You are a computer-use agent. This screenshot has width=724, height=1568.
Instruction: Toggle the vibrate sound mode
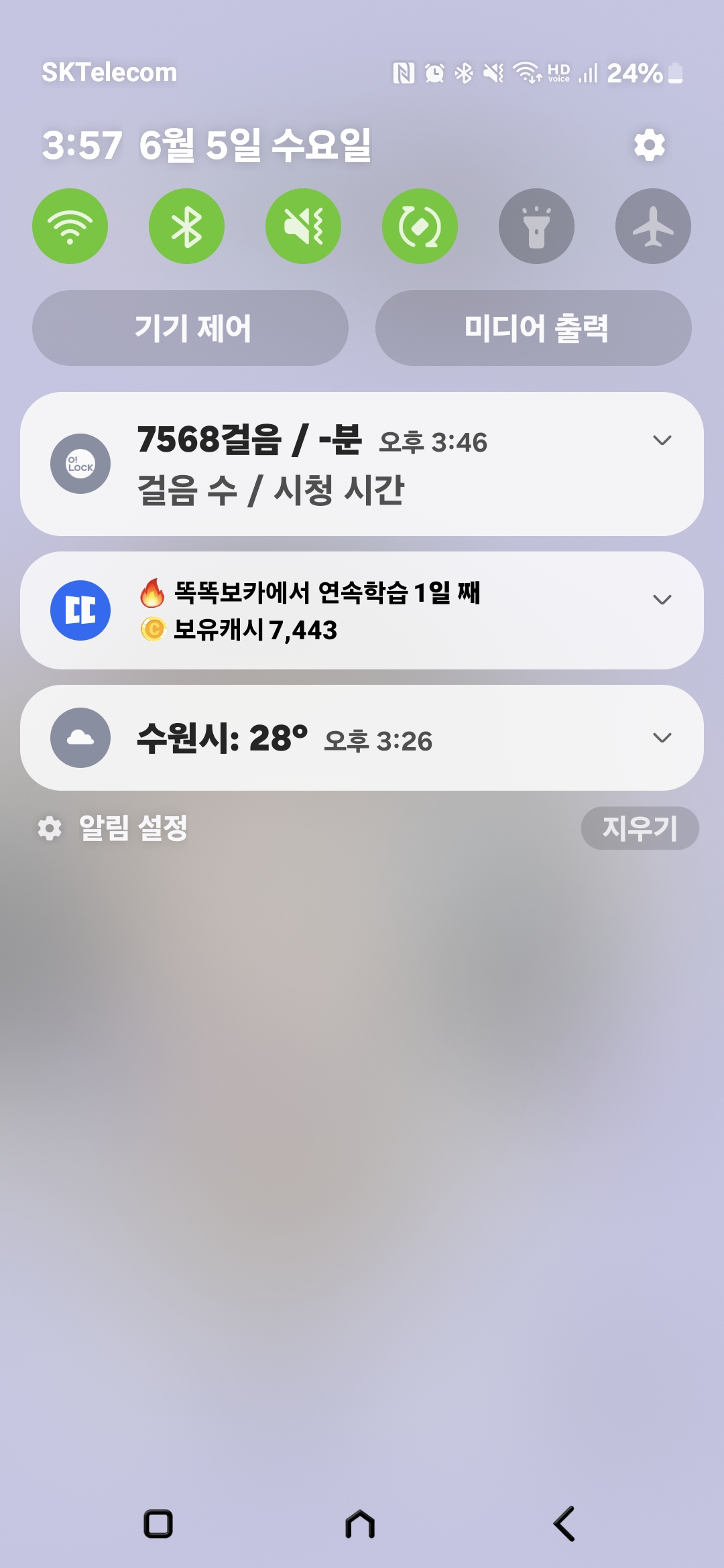click(303, 226)
